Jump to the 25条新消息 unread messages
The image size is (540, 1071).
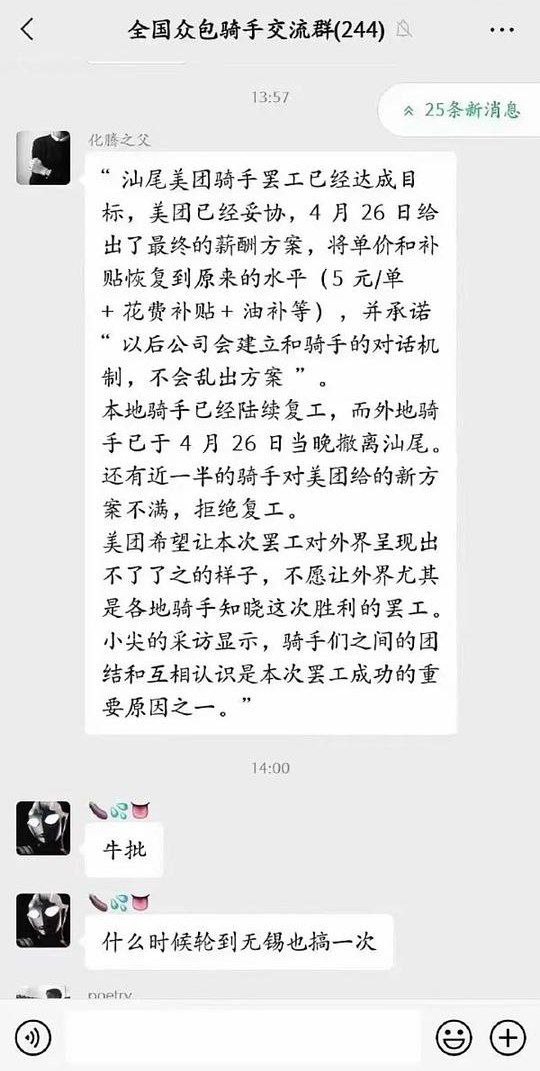tap(460, 110)
